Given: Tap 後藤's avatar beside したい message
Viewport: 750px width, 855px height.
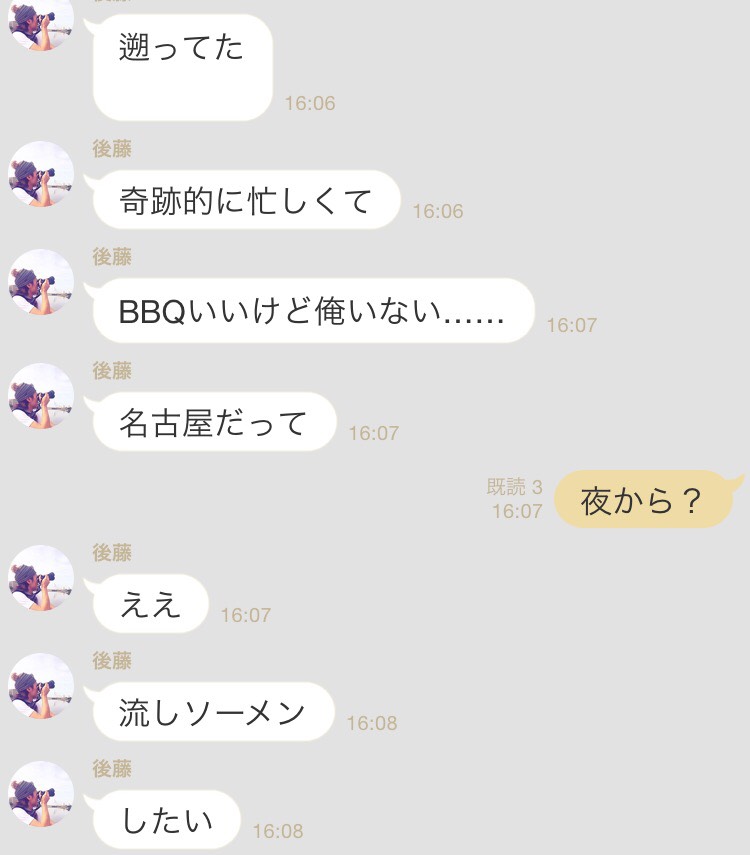Looking at the screenshot, I should click(x=41, y=794).
